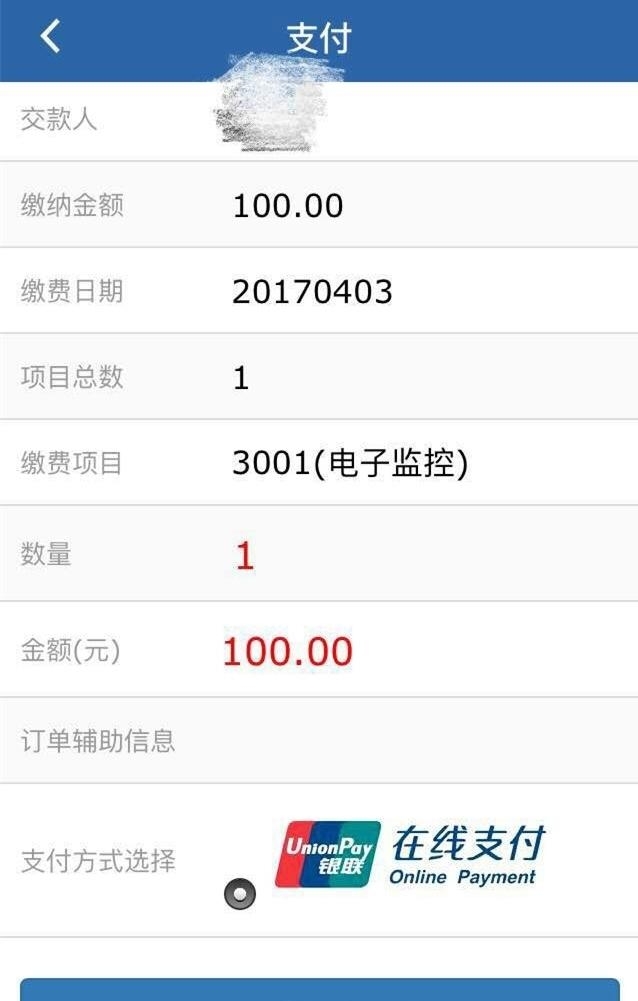Select UnionPay 在线支付 payment method

(240, 893)
